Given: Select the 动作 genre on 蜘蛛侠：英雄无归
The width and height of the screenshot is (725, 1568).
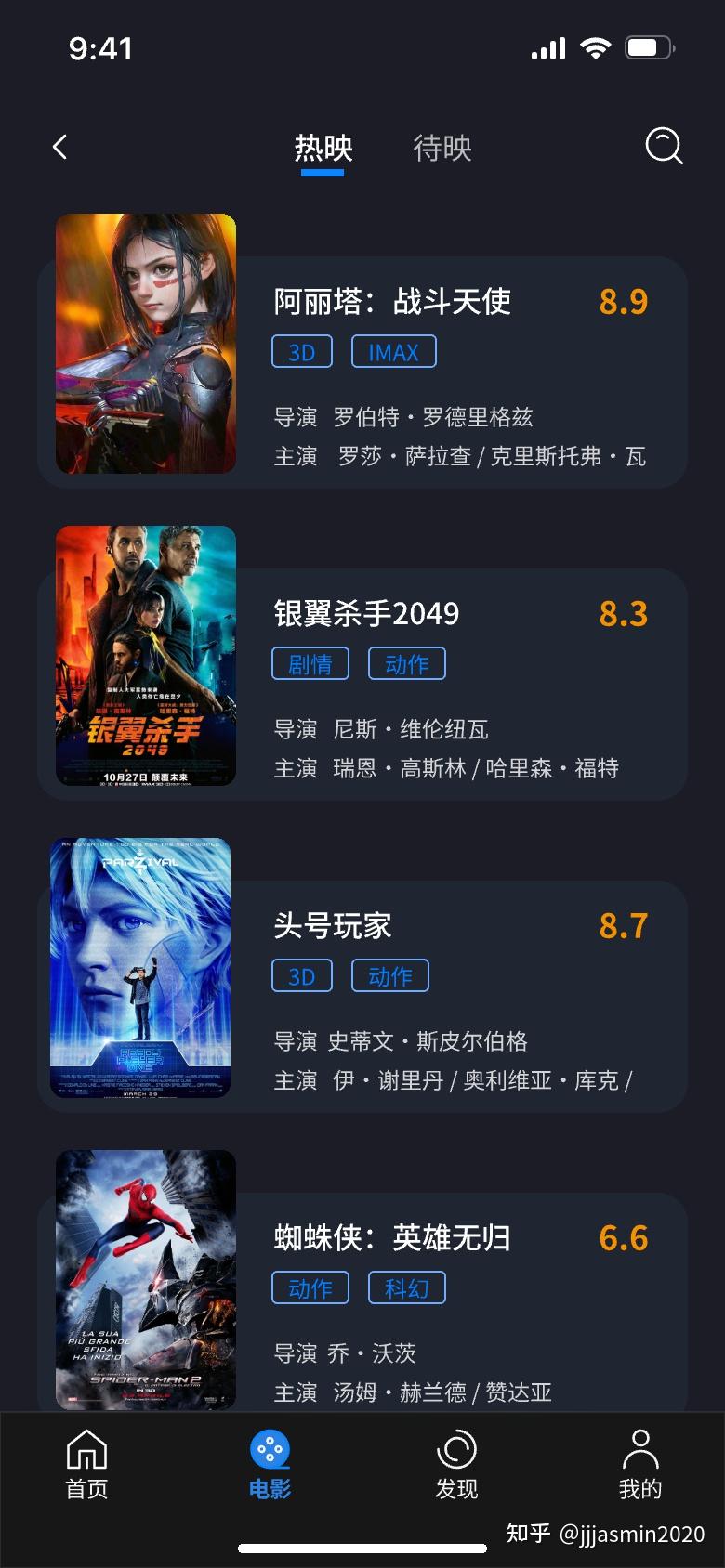Looking at the screenshot, I should (310, 1287).
